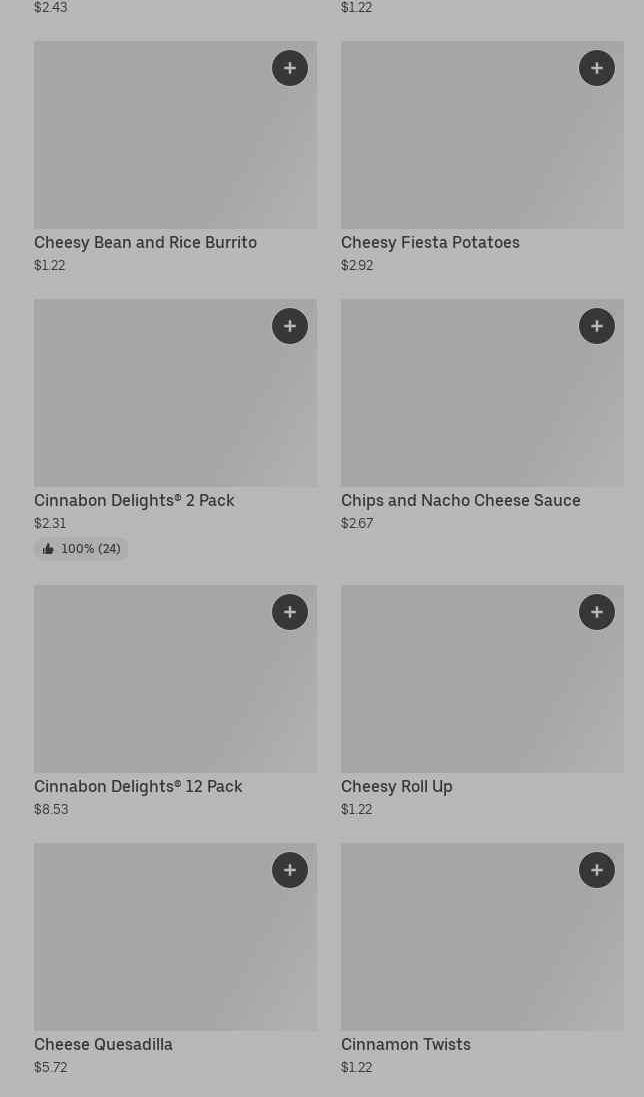Add Cinnamon Twists to cart
This screenshot has width=644, height=1097.
pyautogui.click(x=597, y=870)
